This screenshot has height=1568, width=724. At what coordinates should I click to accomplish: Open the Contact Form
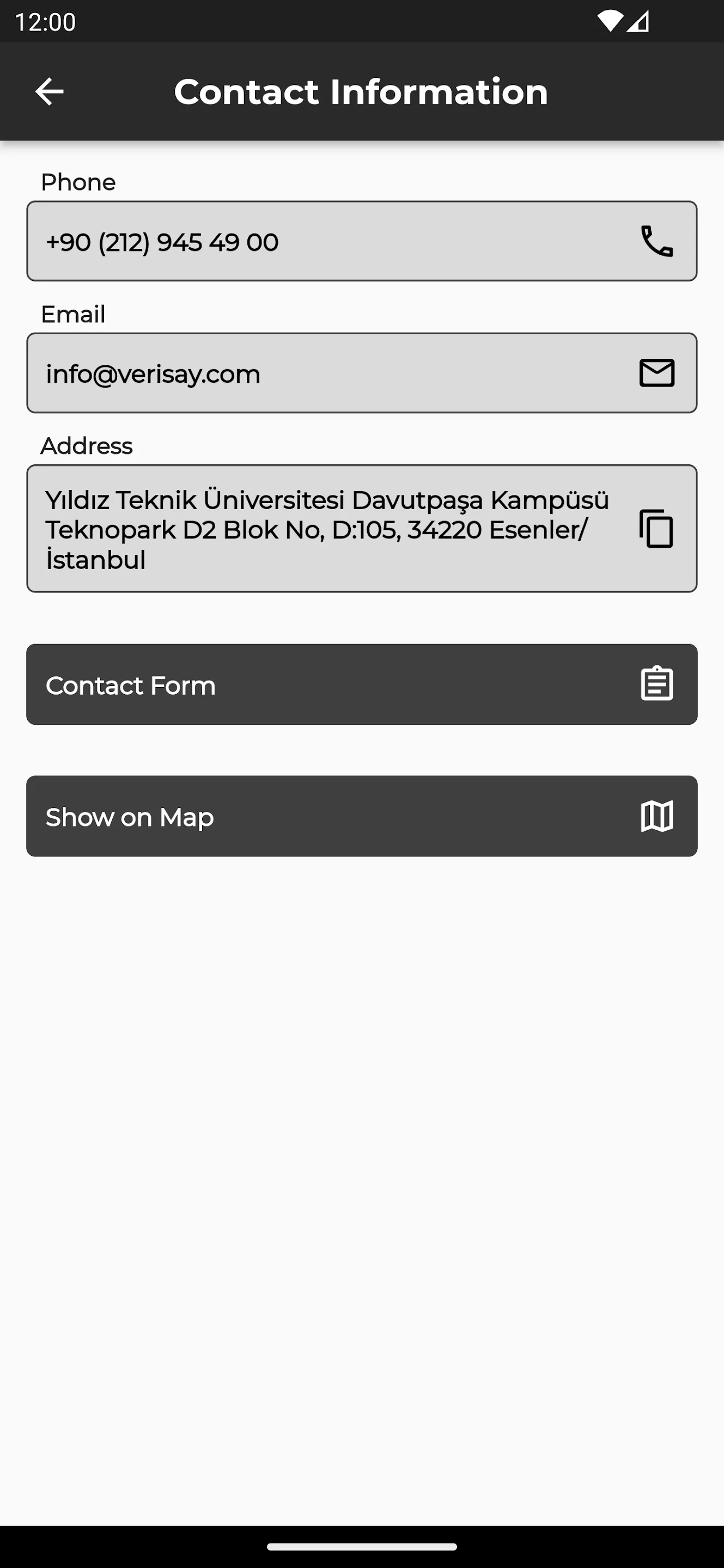click(362, 684)
